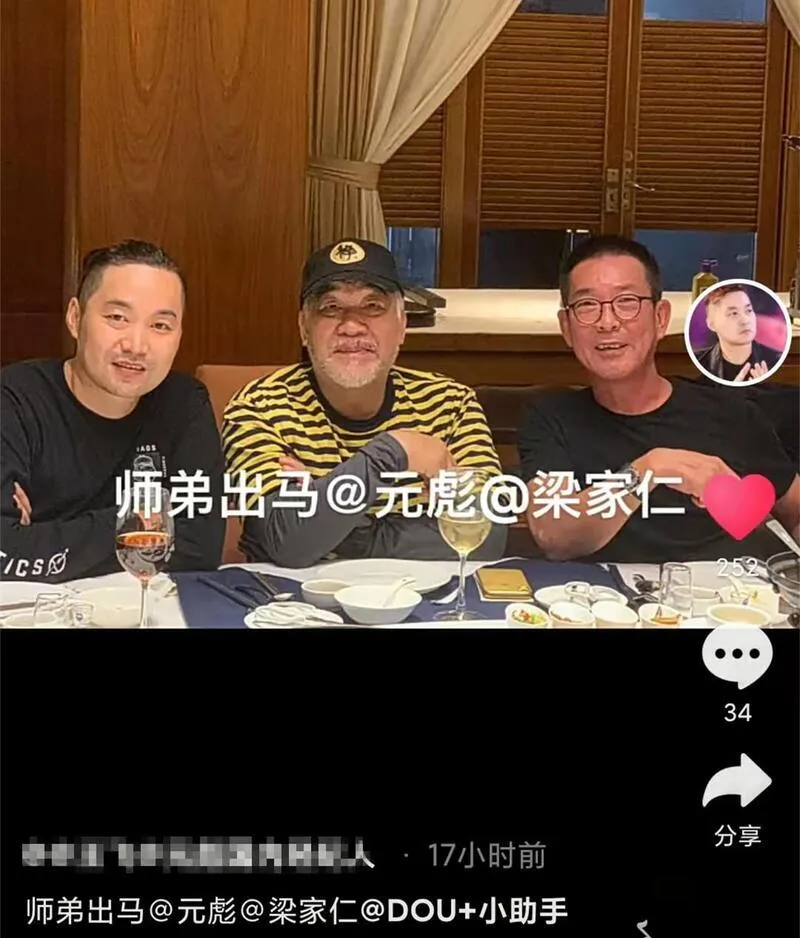
Task: Open the comments bubble showing 34
Action: (x=737, y=658)
